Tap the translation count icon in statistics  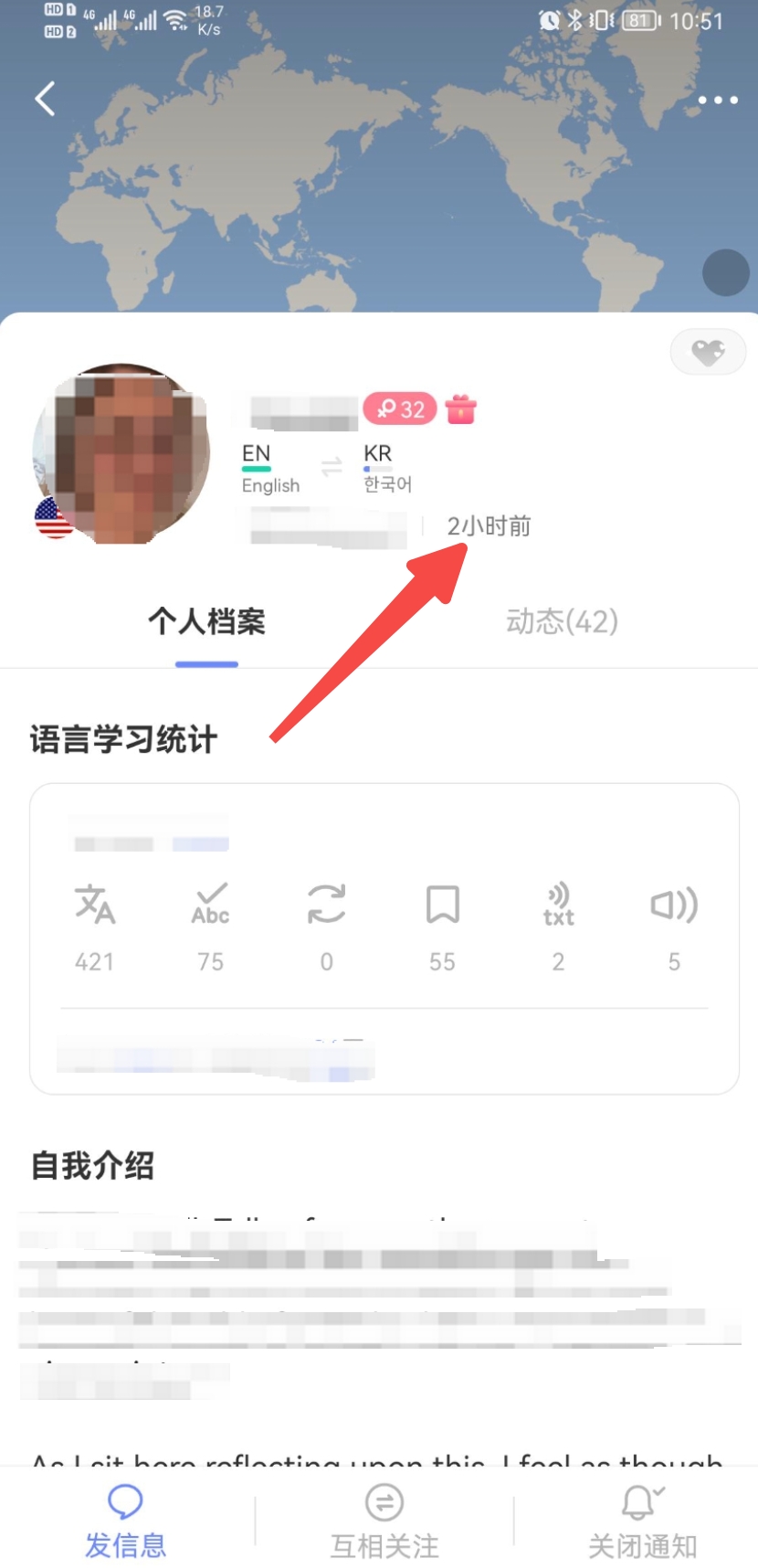(94, 906)
